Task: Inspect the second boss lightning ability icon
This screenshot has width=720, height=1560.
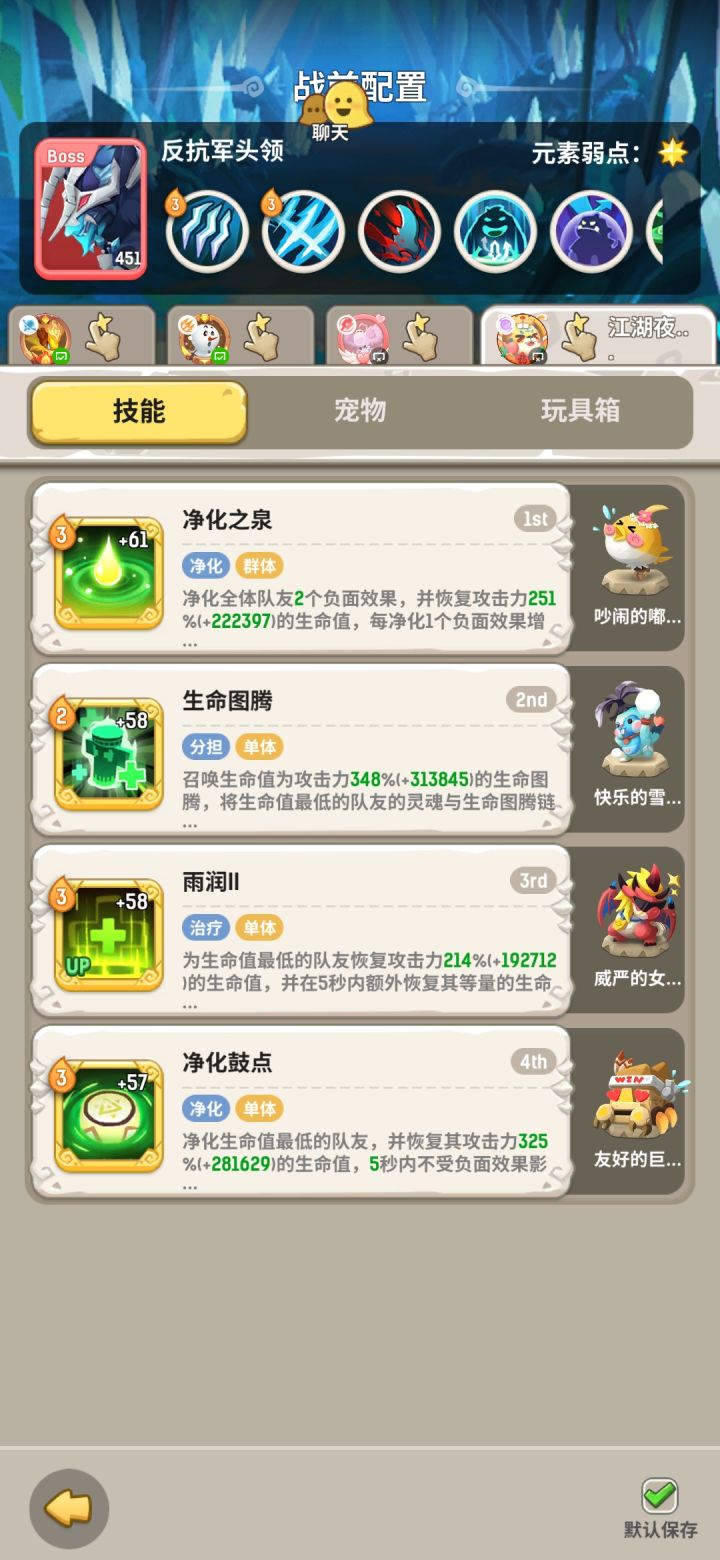Action: tap(304, 231)
